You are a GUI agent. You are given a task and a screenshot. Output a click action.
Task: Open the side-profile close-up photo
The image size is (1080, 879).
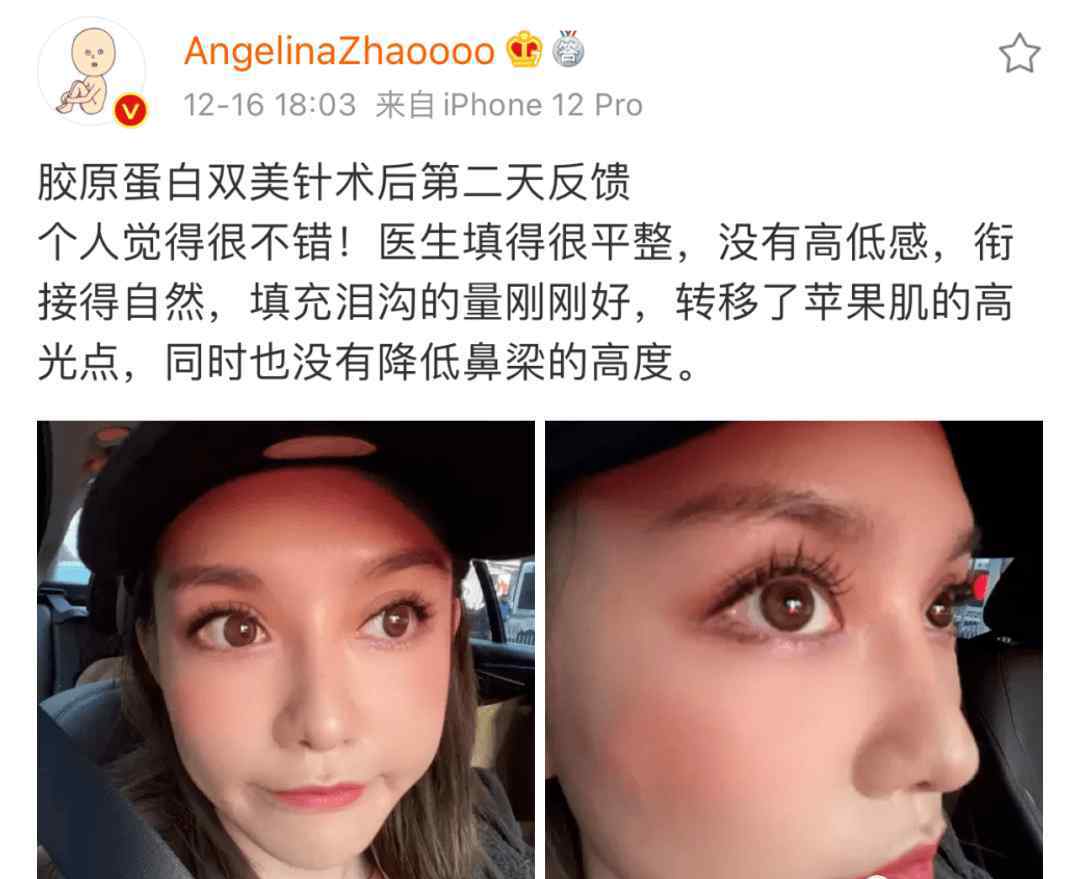click(794, 650)
